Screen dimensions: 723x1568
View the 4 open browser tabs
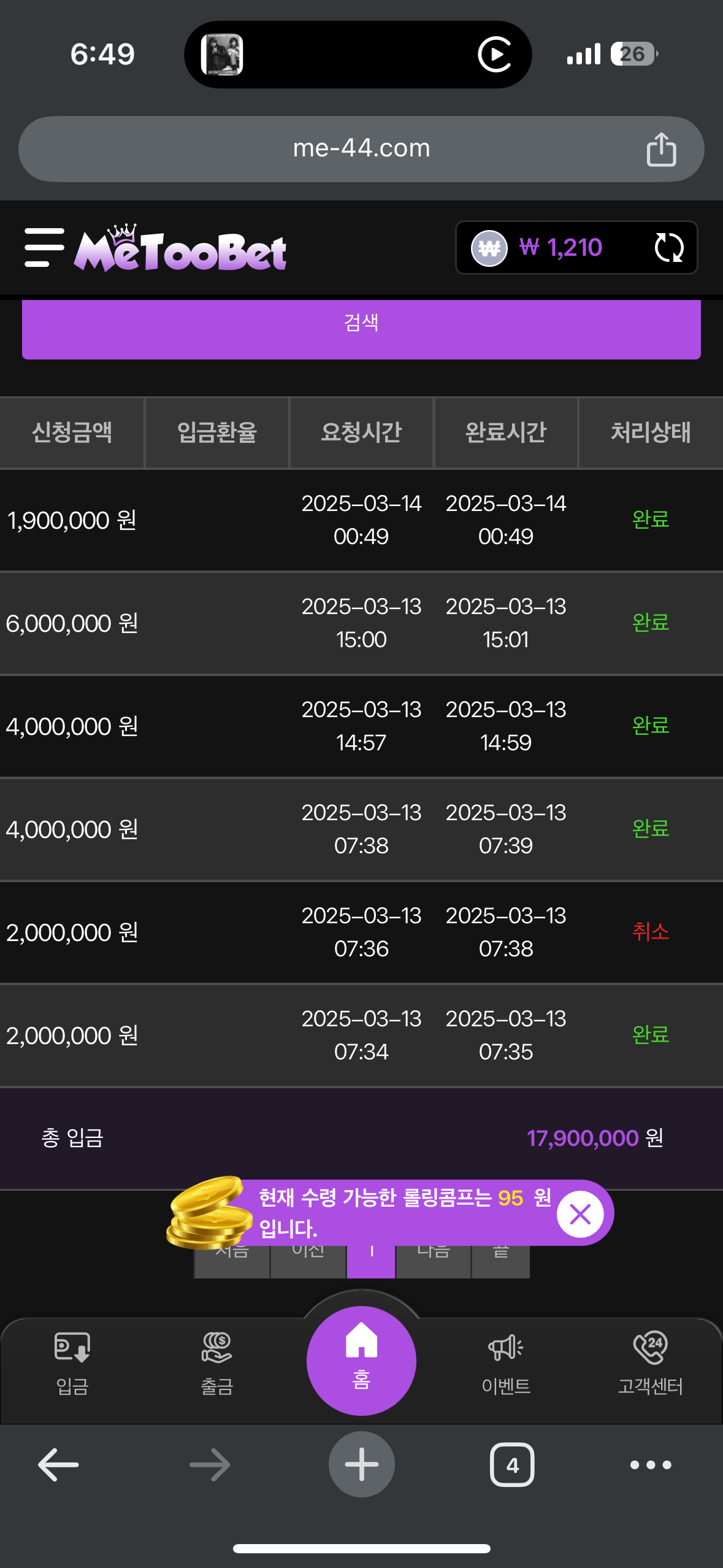(x=512, y=1465)
